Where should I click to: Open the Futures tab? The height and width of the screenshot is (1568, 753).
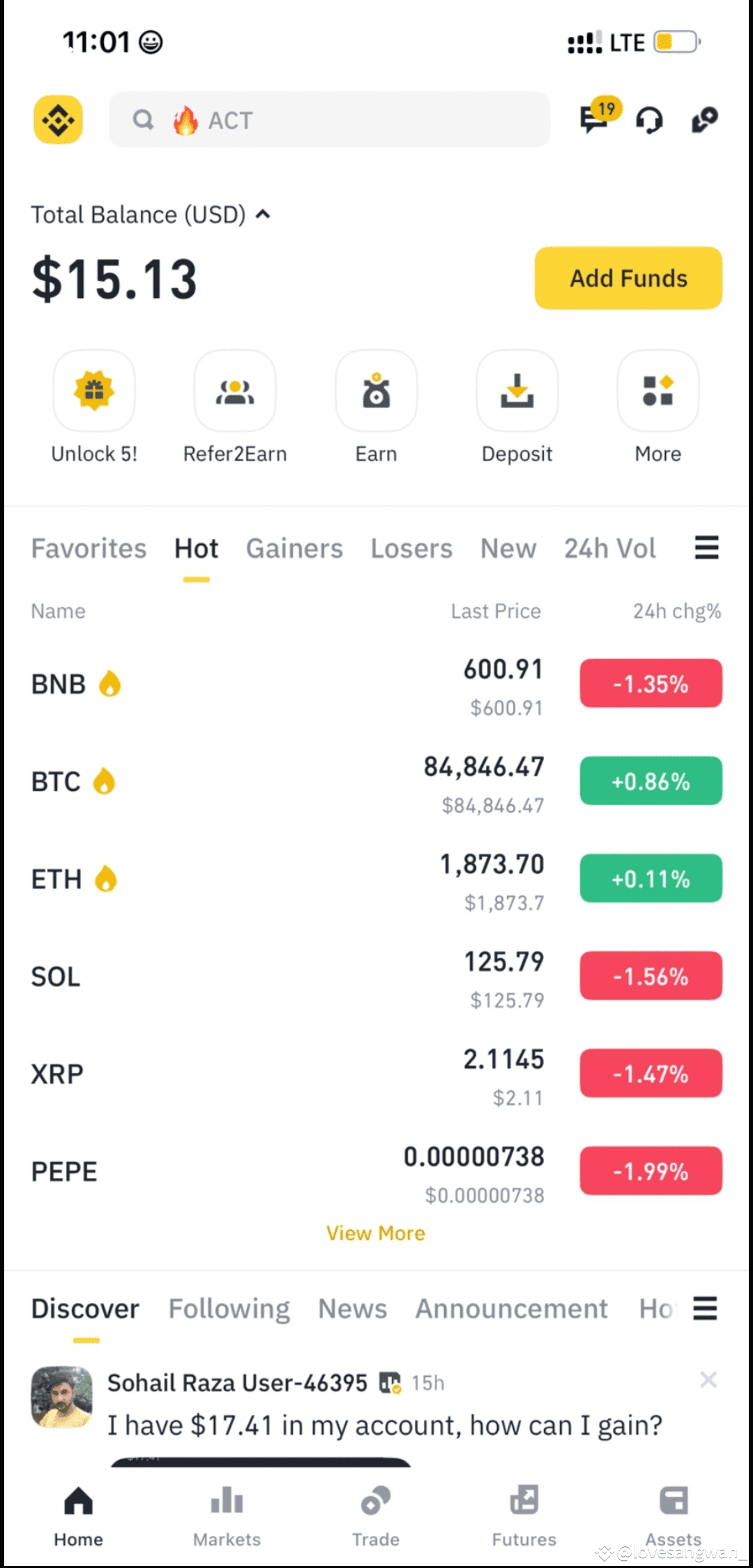(x=524, y=1515)
